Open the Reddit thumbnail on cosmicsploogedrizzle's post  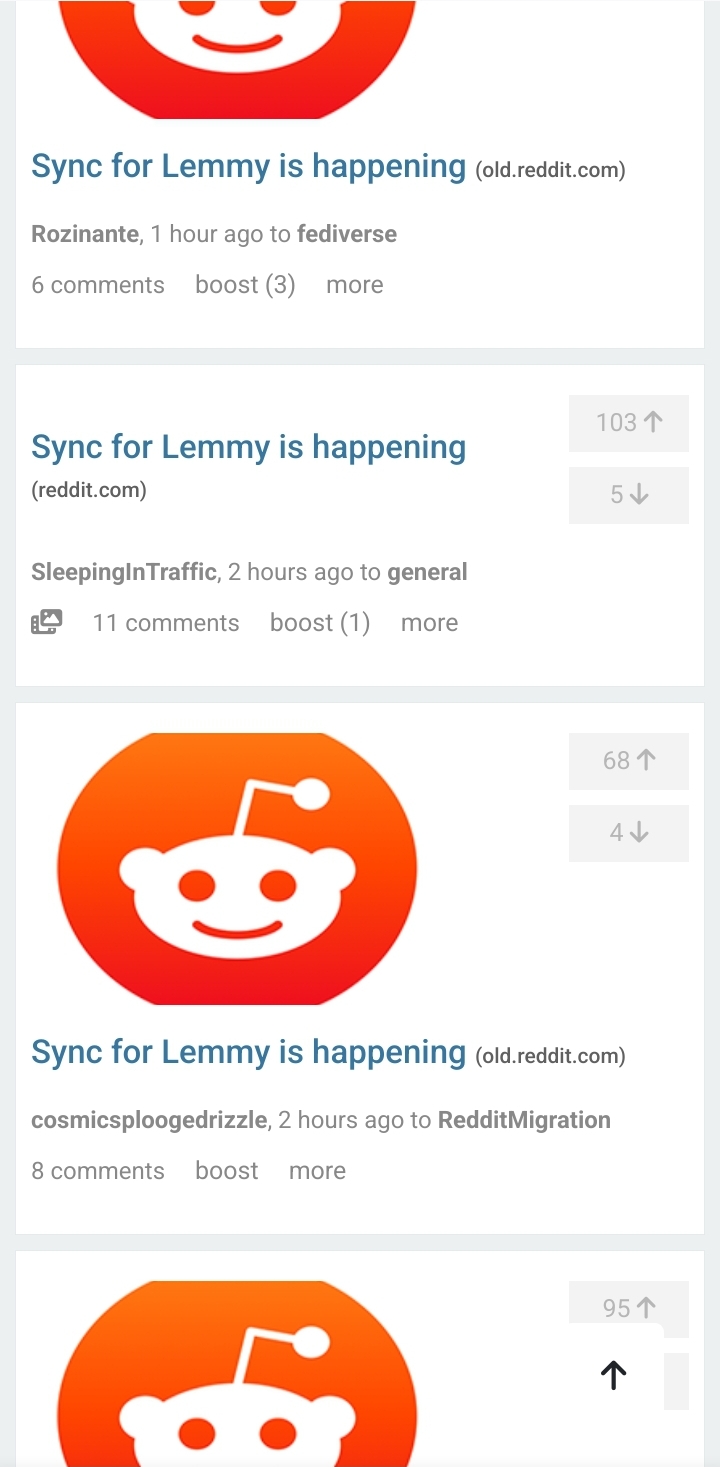237,868
